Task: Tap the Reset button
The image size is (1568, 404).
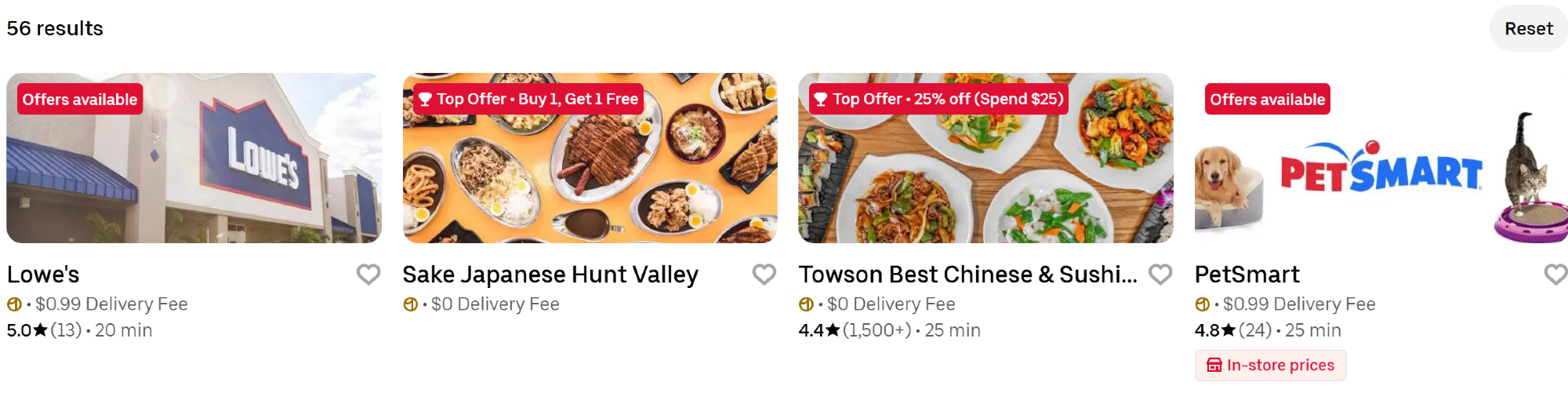Action: (x=1527, y=29)
